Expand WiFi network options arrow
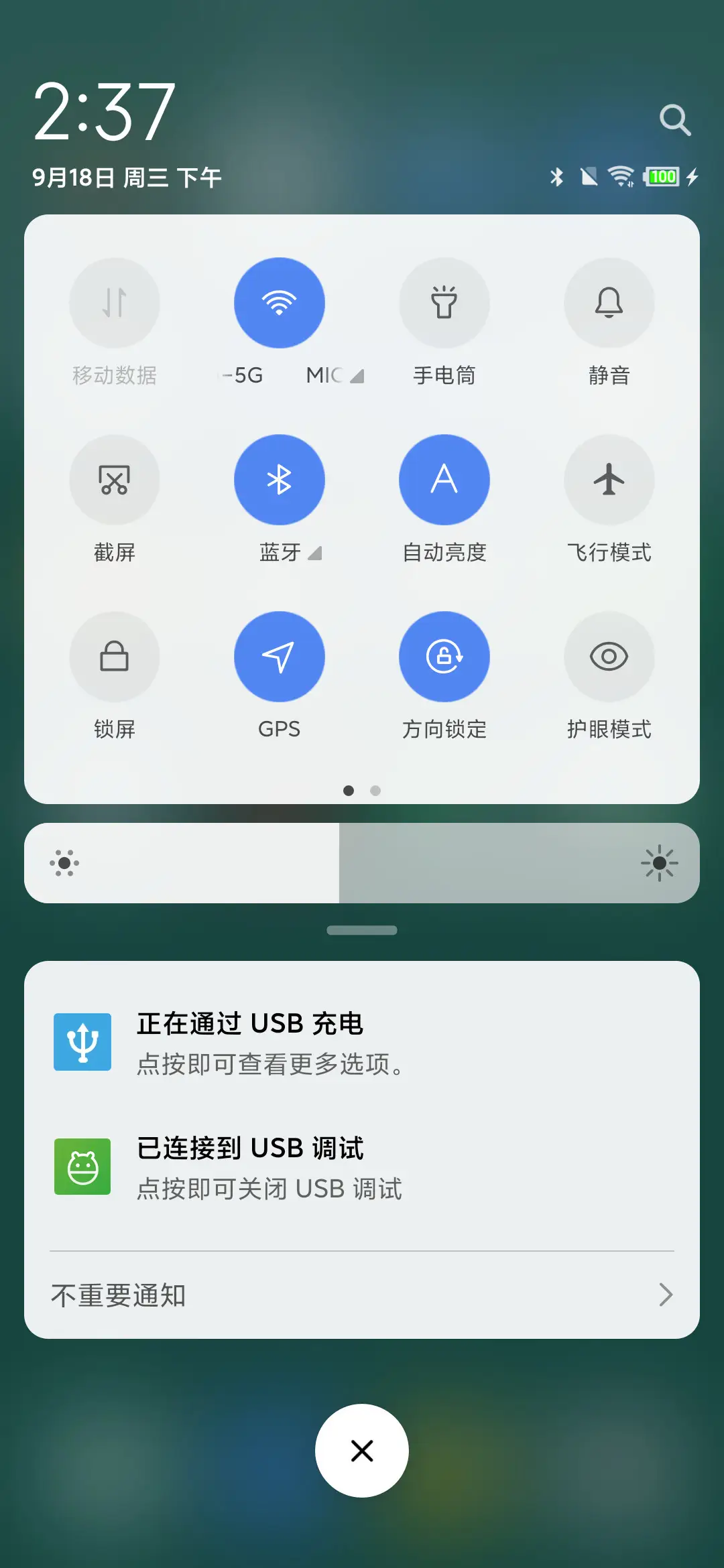The height and width of the screenshot is (1568, 724). pyautogui.click(x=358, y=377)
